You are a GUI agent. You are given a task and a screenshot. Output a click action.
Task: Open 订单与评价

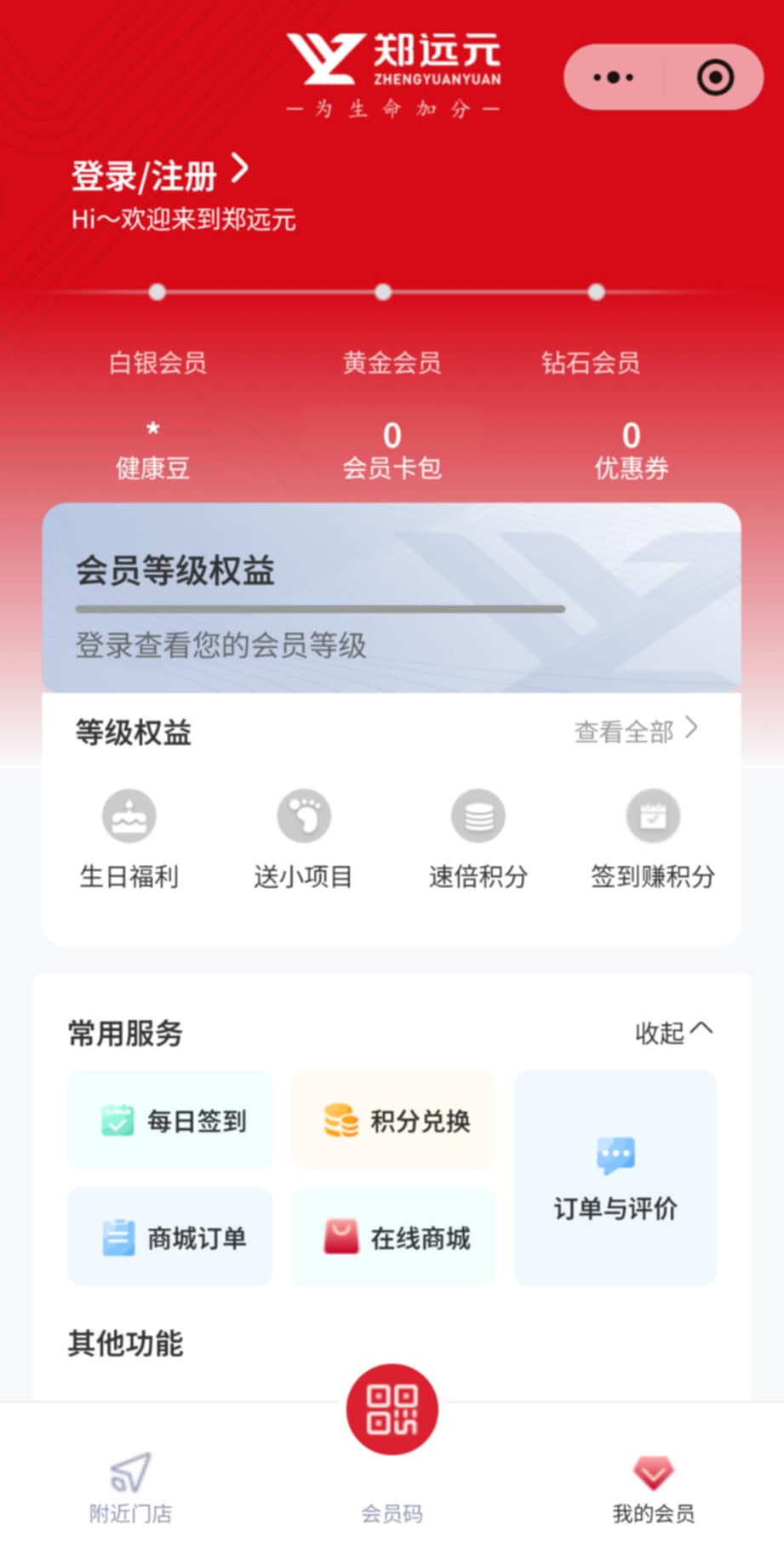click(615, 1178)
